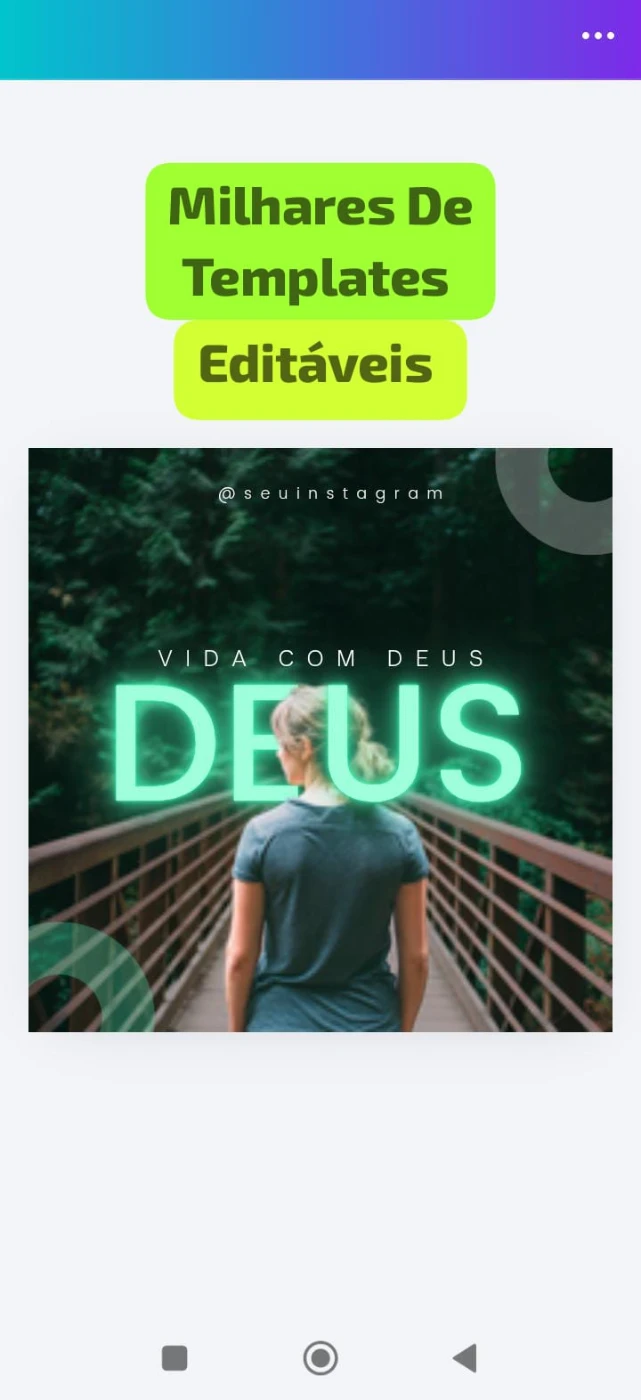This screenshot has width=641, height=1400.
Task: Open the Vida com Deus template
Action: 320,739
